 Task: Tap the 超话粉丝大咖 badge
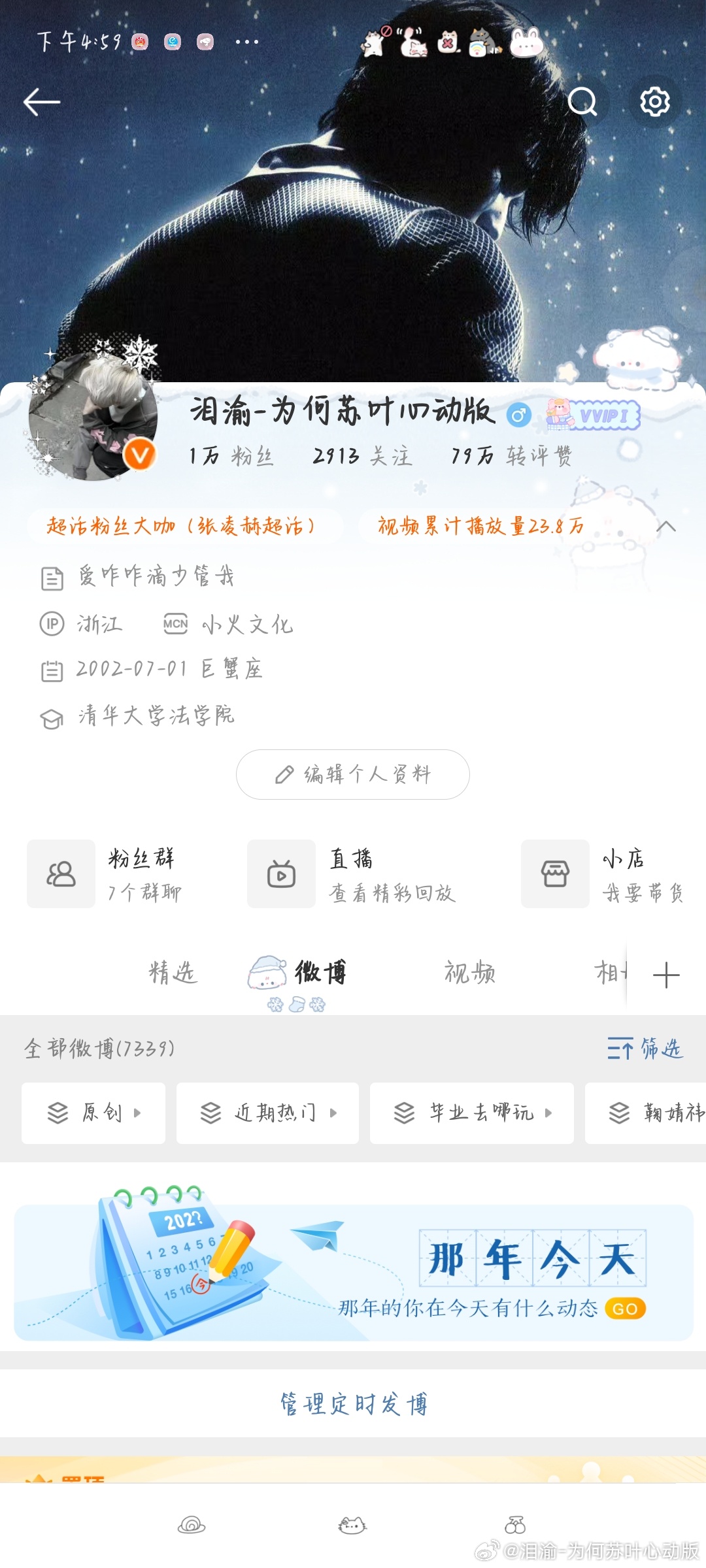(x=184, y=526)
